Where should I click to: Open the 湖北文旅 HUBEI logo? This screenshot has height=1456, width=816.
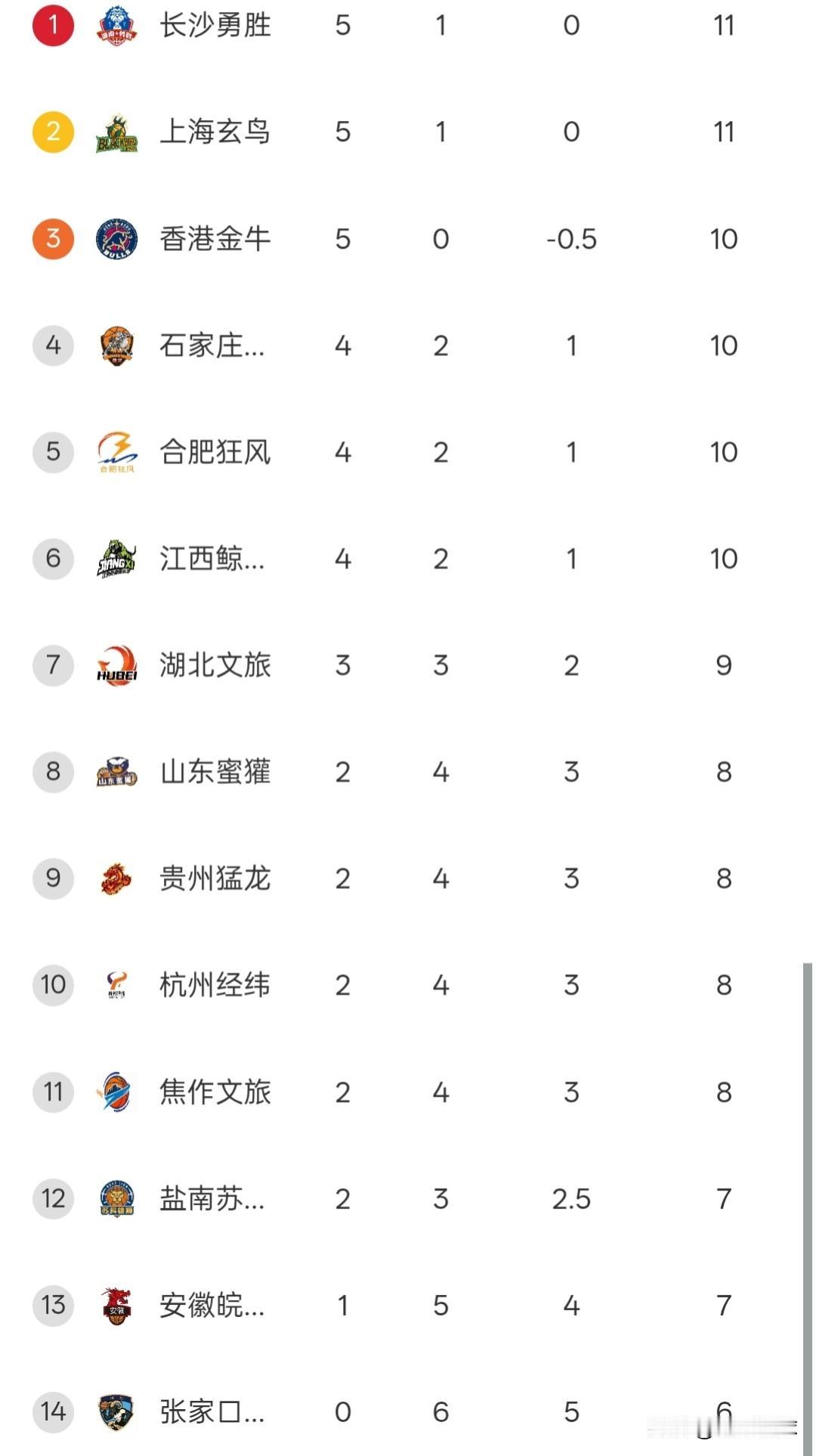pos(117,665)
